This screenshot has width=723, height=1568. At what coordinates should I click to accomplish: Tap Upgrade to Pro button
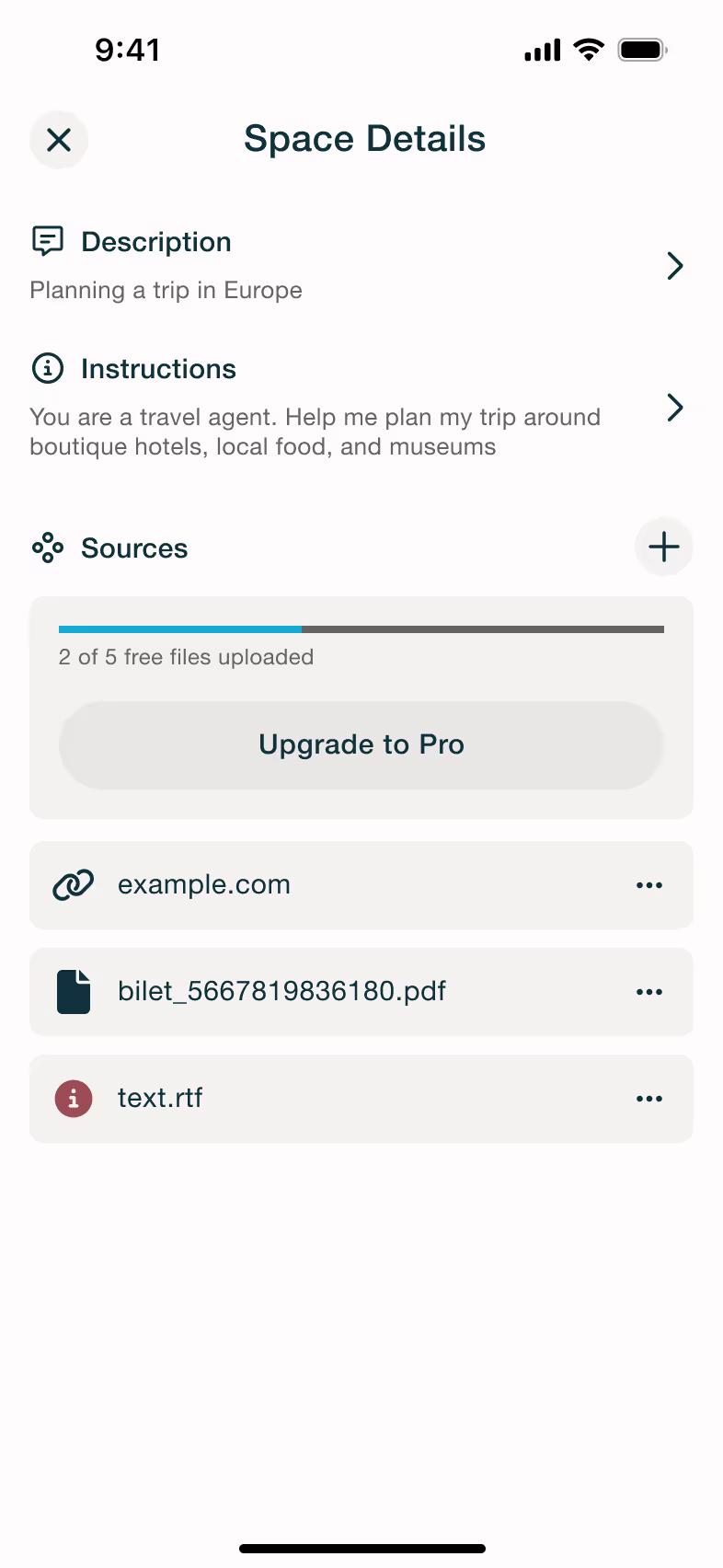click(361, 744)
